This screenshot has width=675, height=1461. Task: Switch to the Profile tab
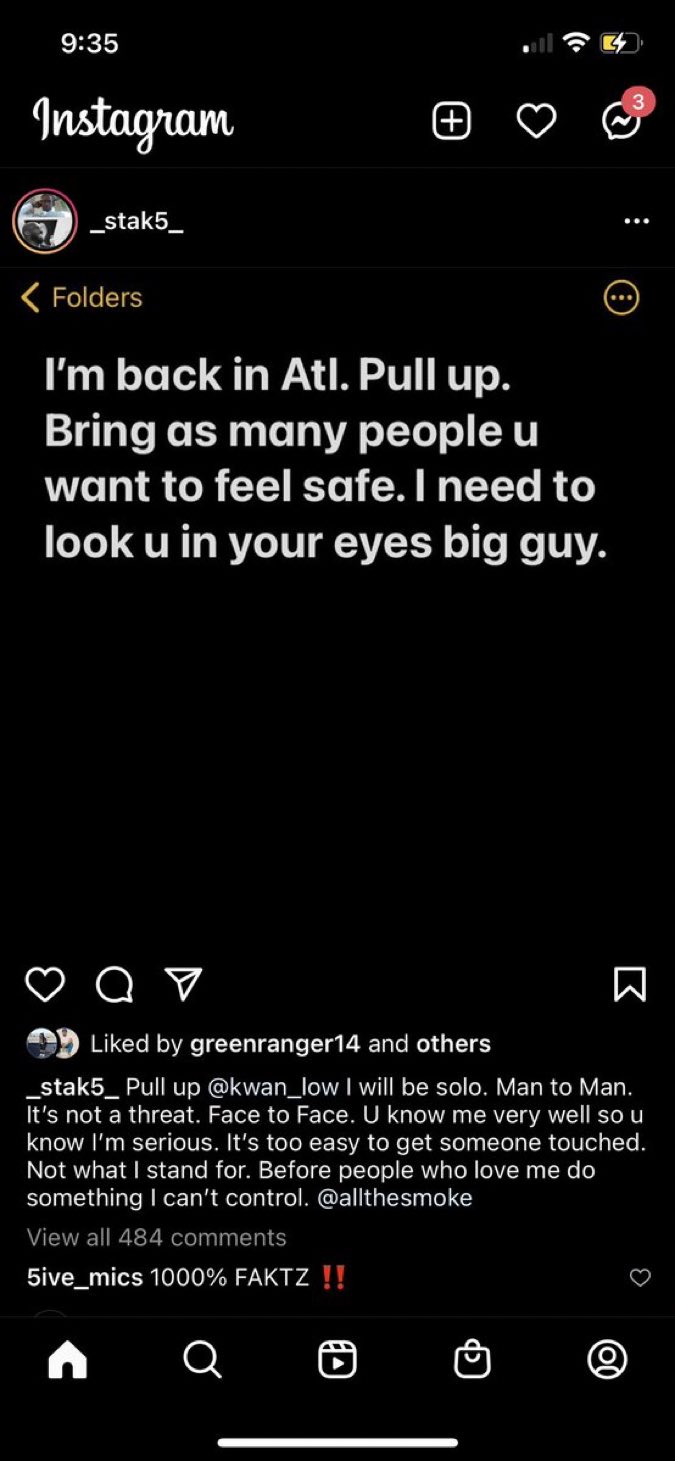point(607,1360)
